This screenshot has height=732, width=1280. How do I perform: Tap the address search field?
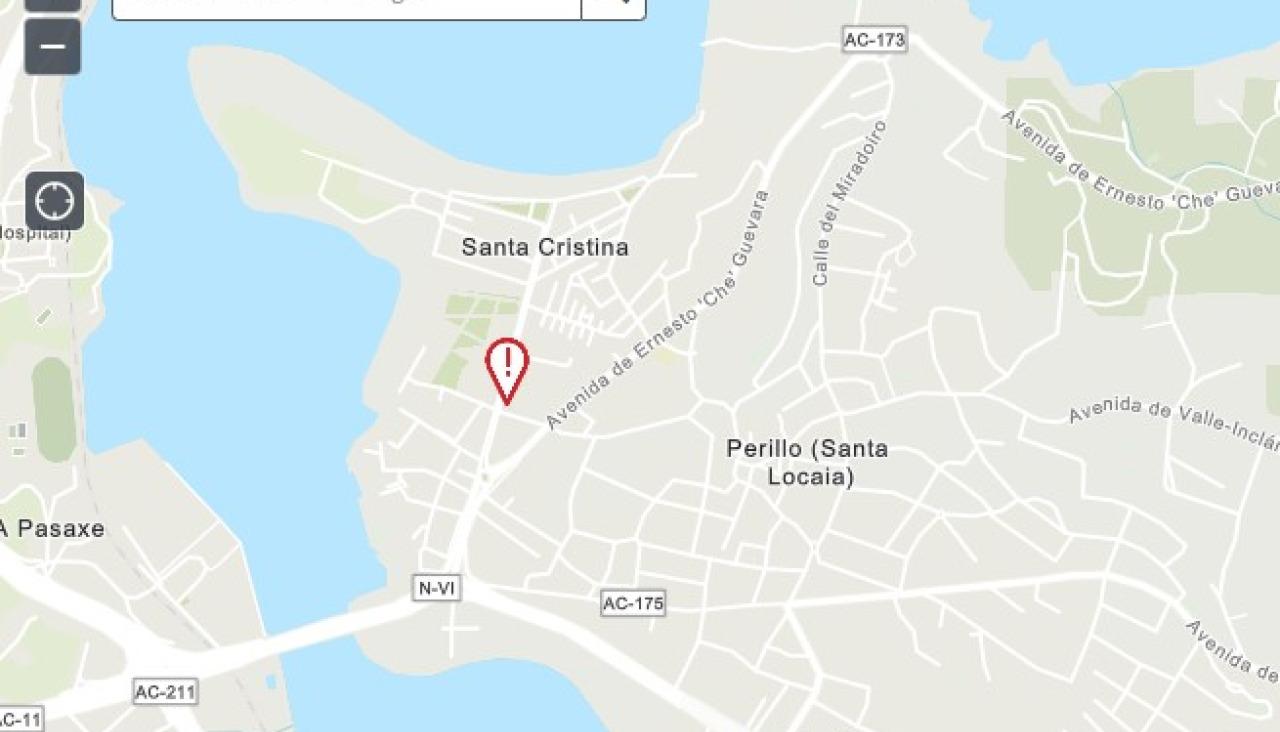tap(346, 8)
